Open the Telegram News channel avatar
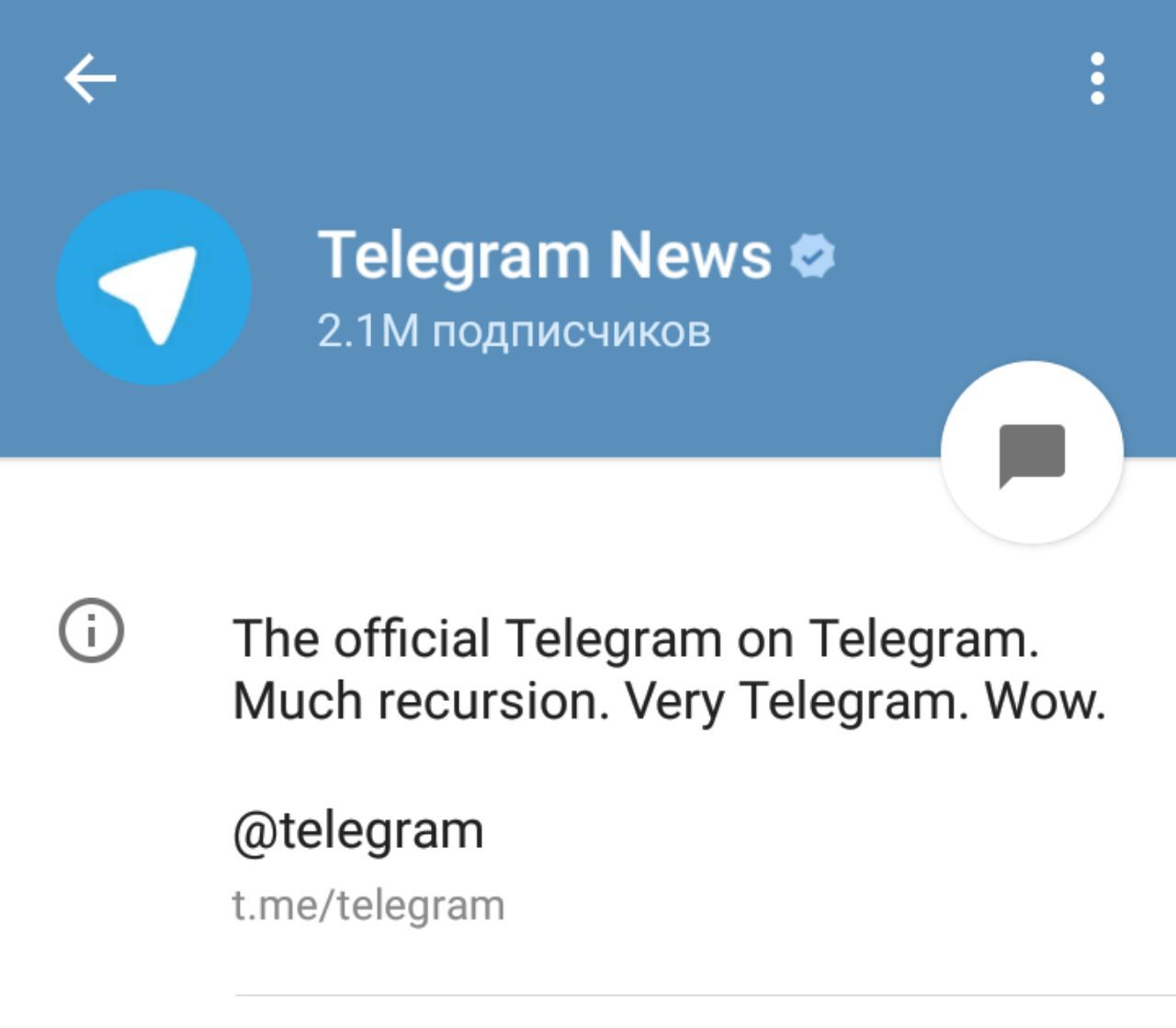This screenshot has width=1176, height=1028. pyautogui.click(x=153, y=288)
